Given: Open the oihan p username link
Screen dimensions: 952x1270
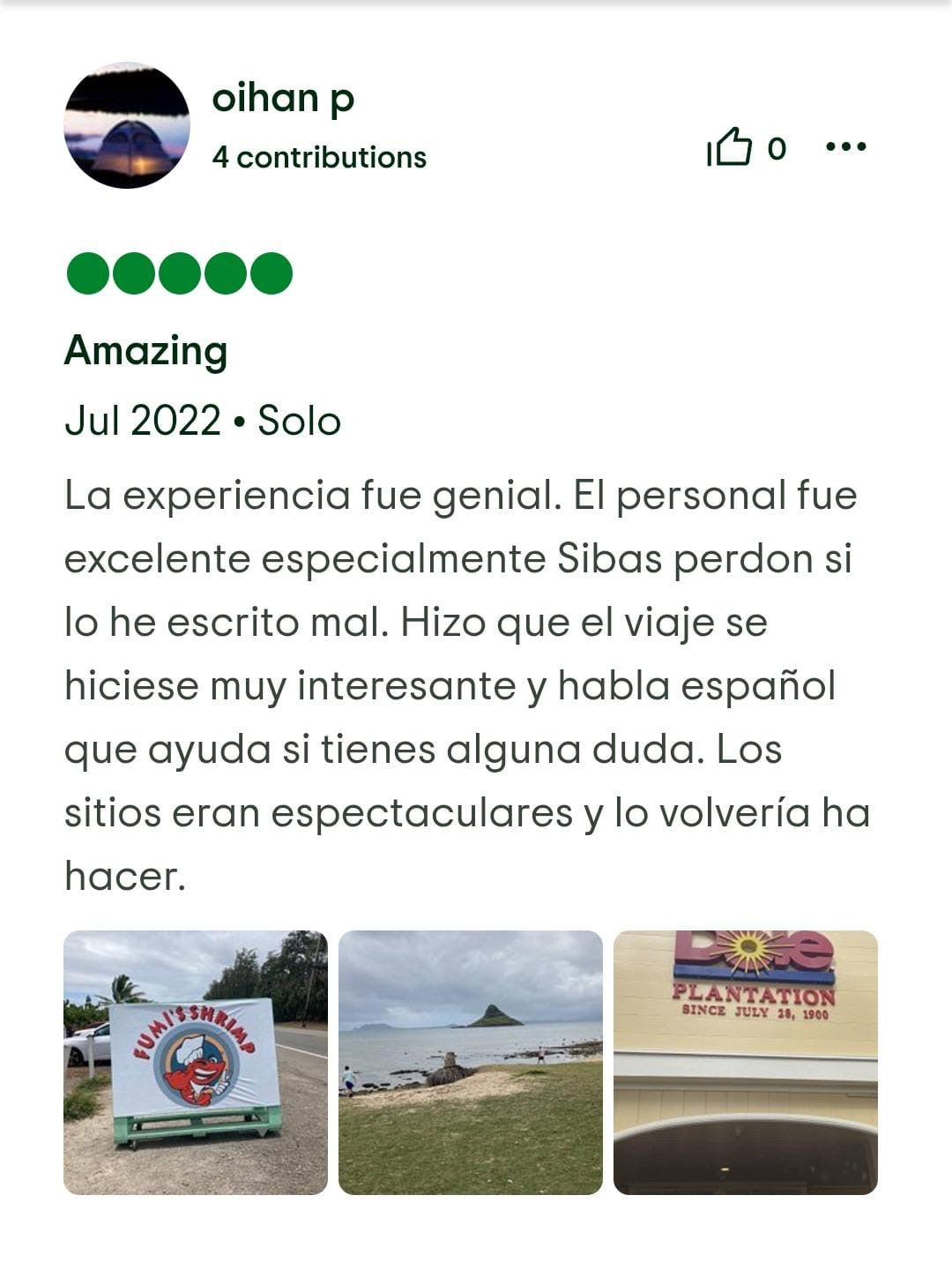Looking at the screenshot, I should [283, 98].
